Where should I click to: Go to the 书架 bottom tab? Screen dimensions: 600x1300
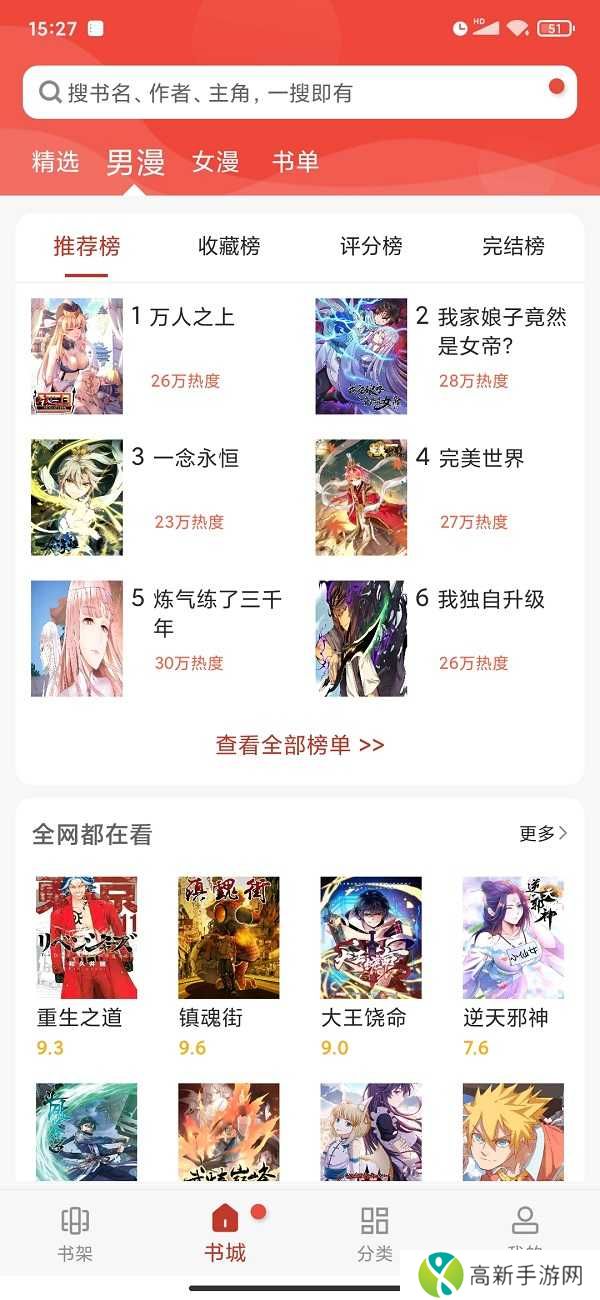pos(75,1234)
